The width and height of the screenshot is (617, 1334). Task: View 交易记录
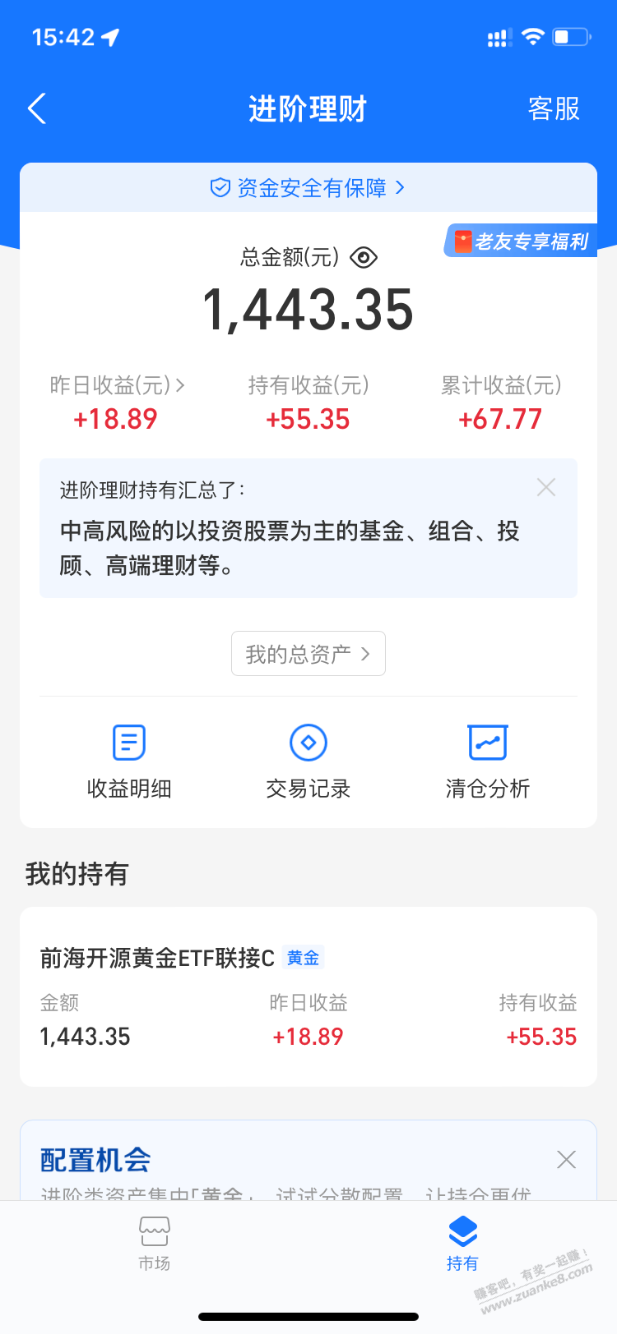point(308,762)
